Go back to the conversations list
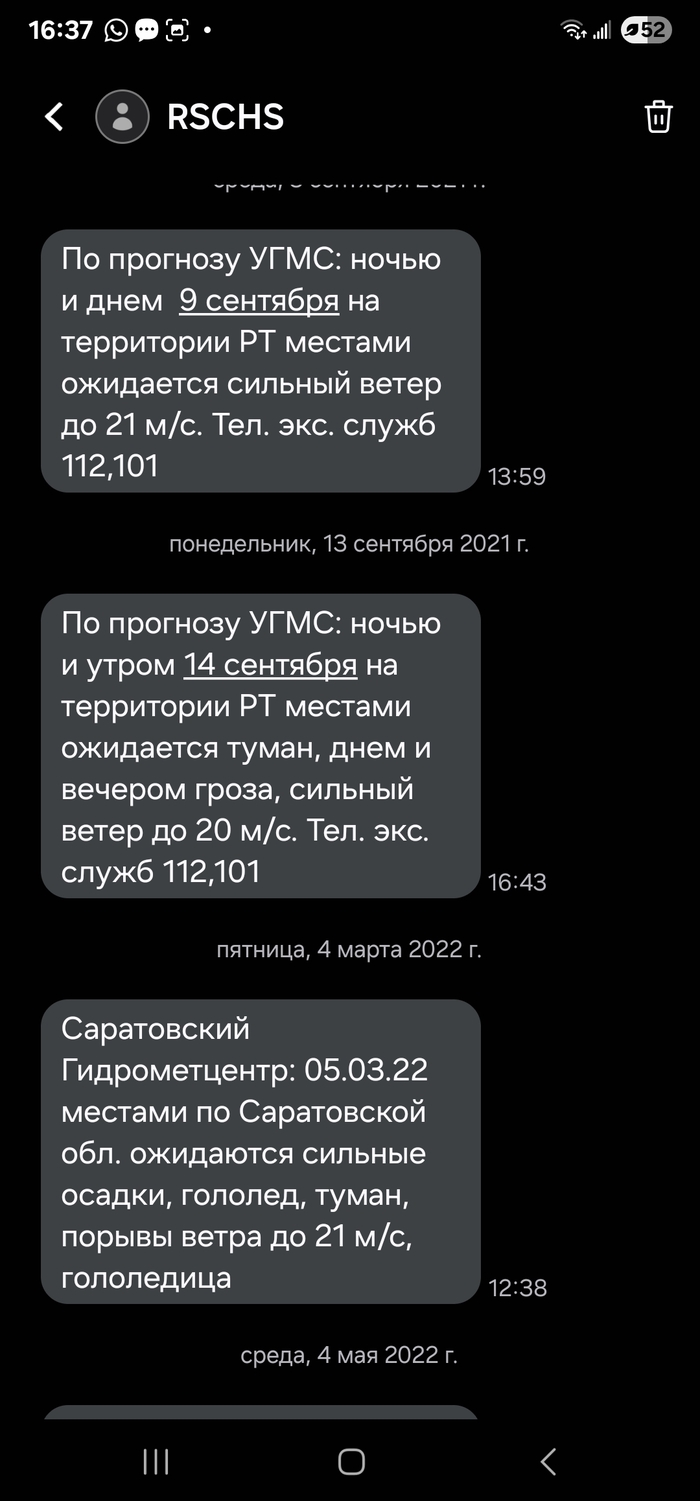Viewport: 700px width, 1501px height. tap(55, 117)
